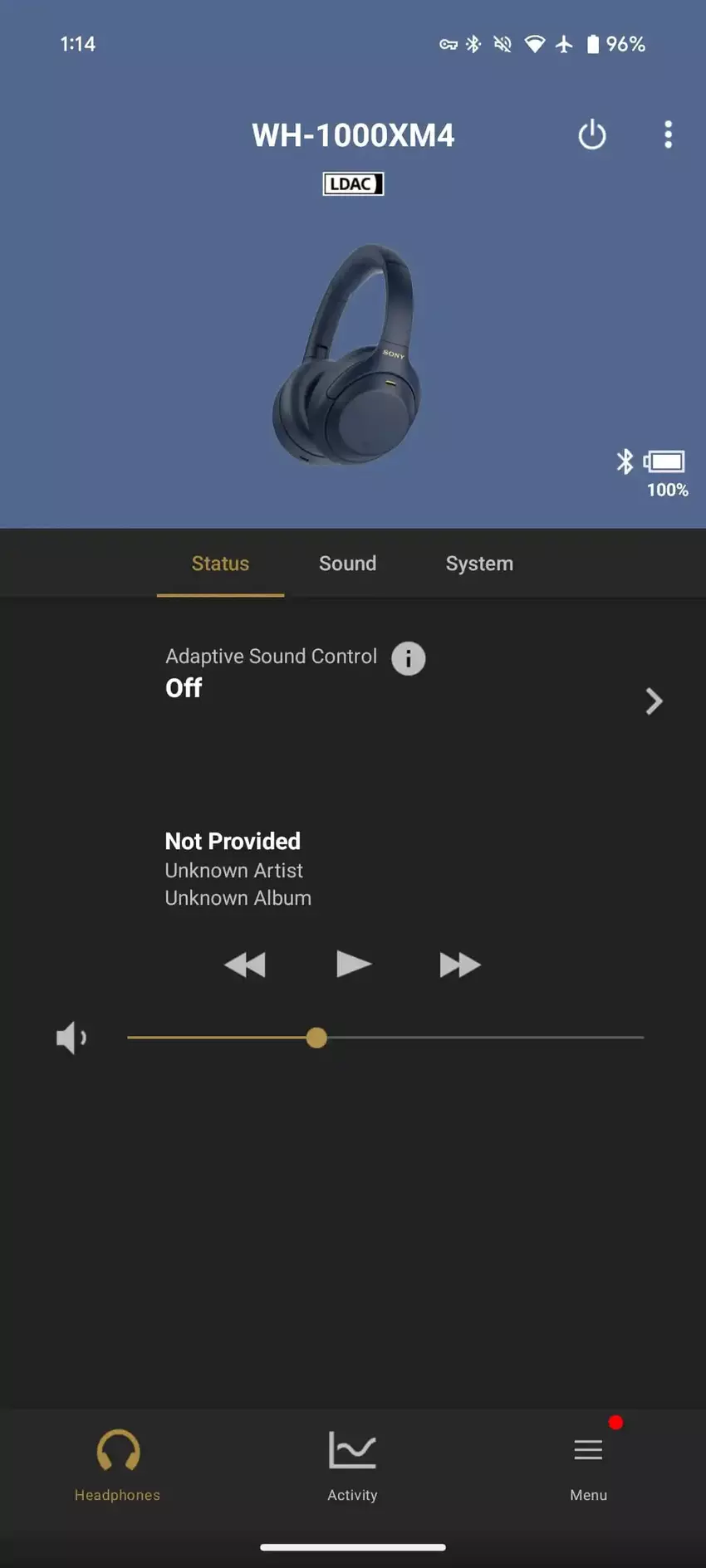Skip to the next track
706x1568 pixels.
pos(459,965)
